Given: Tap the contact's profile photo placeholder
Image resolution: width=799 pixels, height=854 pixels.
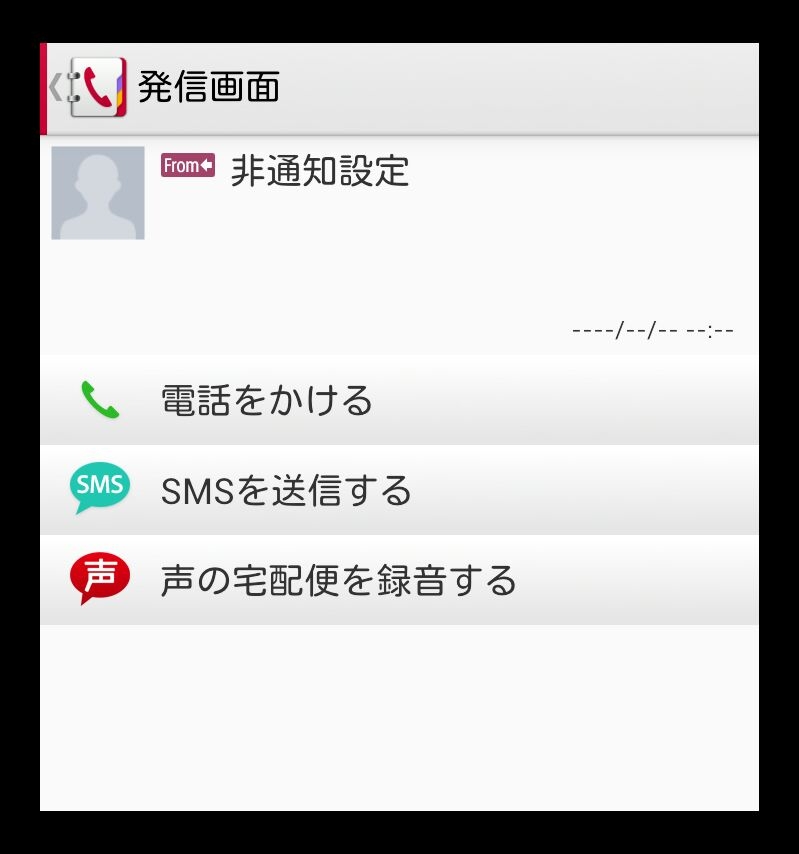Looking at the screenshot, I should 98,193.
